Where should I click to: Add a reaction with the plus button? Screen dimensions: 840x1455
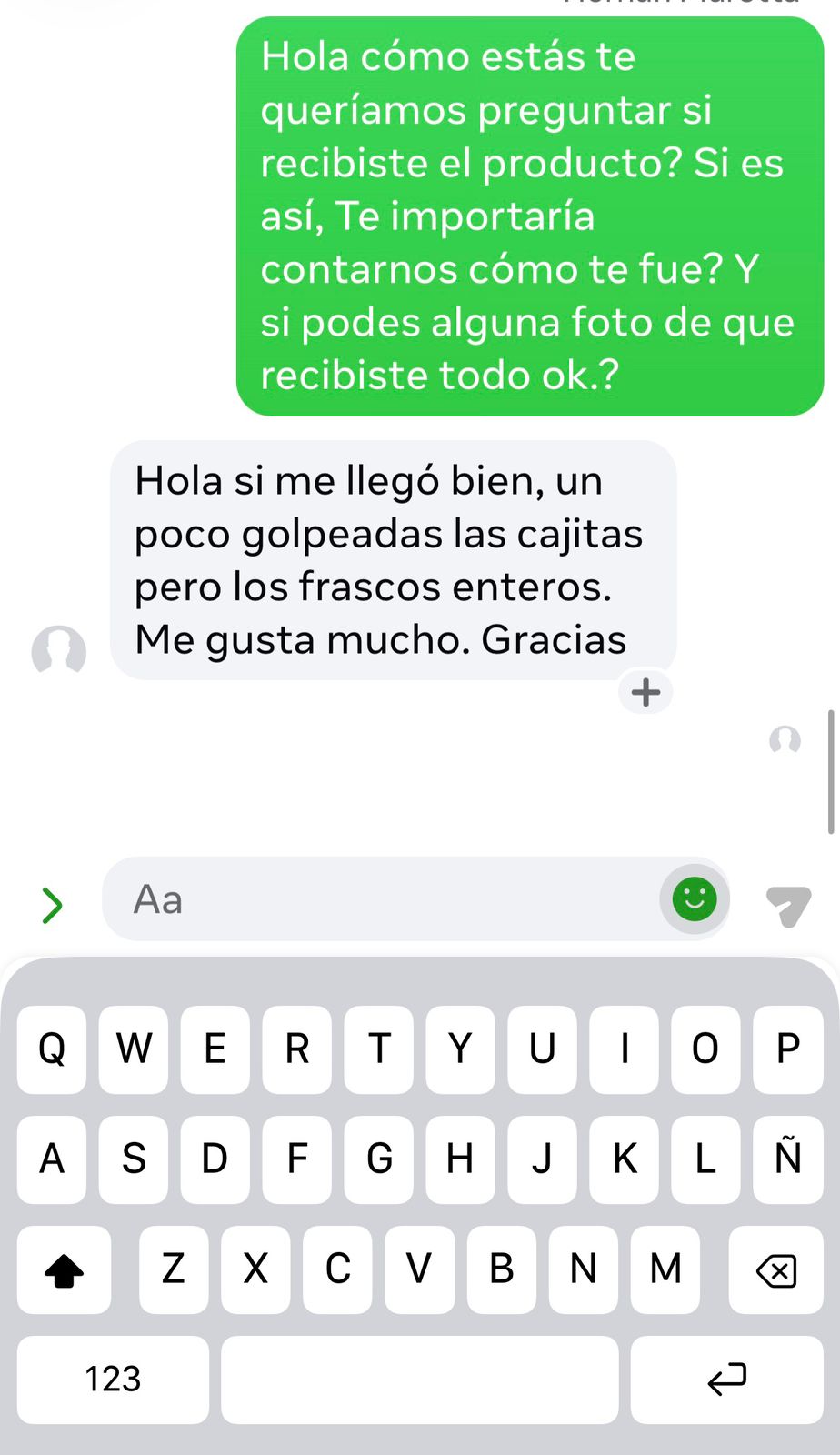645,692
